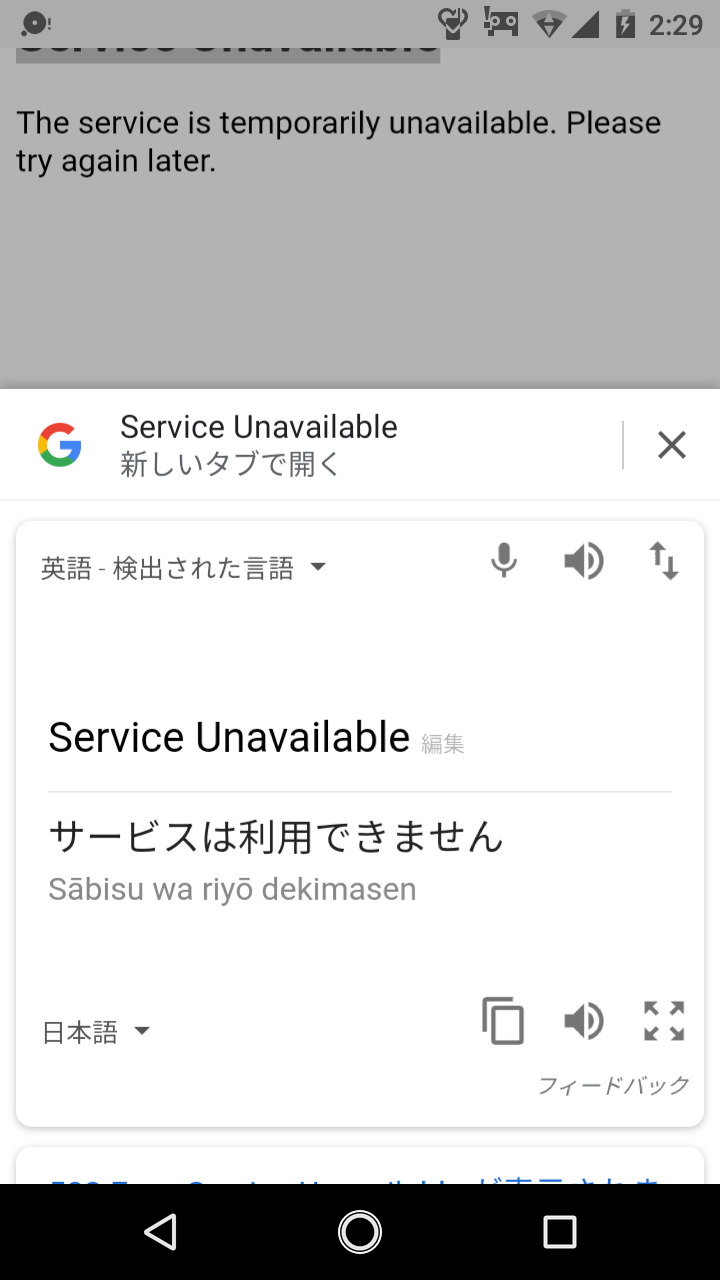This screenshot has width=720, height=1280.
Task: Close the Google translation panel
Action: pos(671,445)
